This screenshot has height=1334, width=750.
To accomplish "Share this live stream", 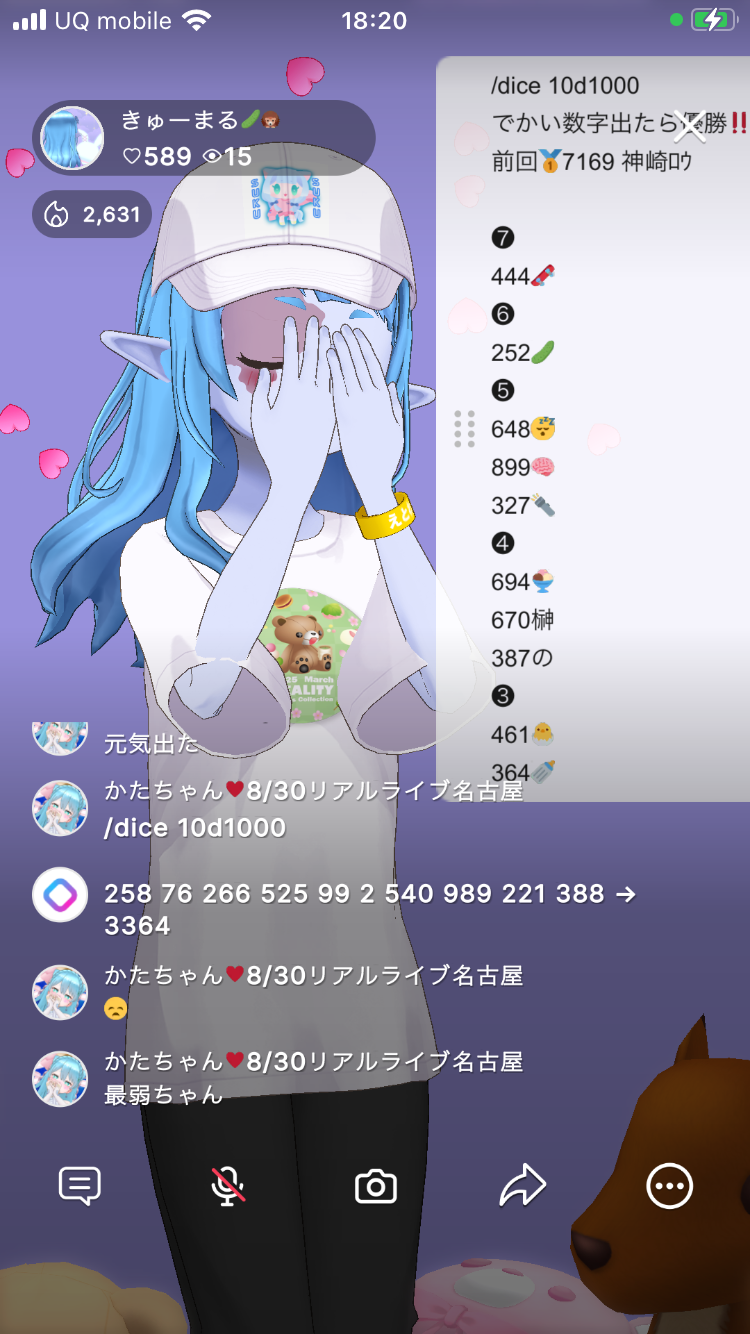I will 522,1187.
